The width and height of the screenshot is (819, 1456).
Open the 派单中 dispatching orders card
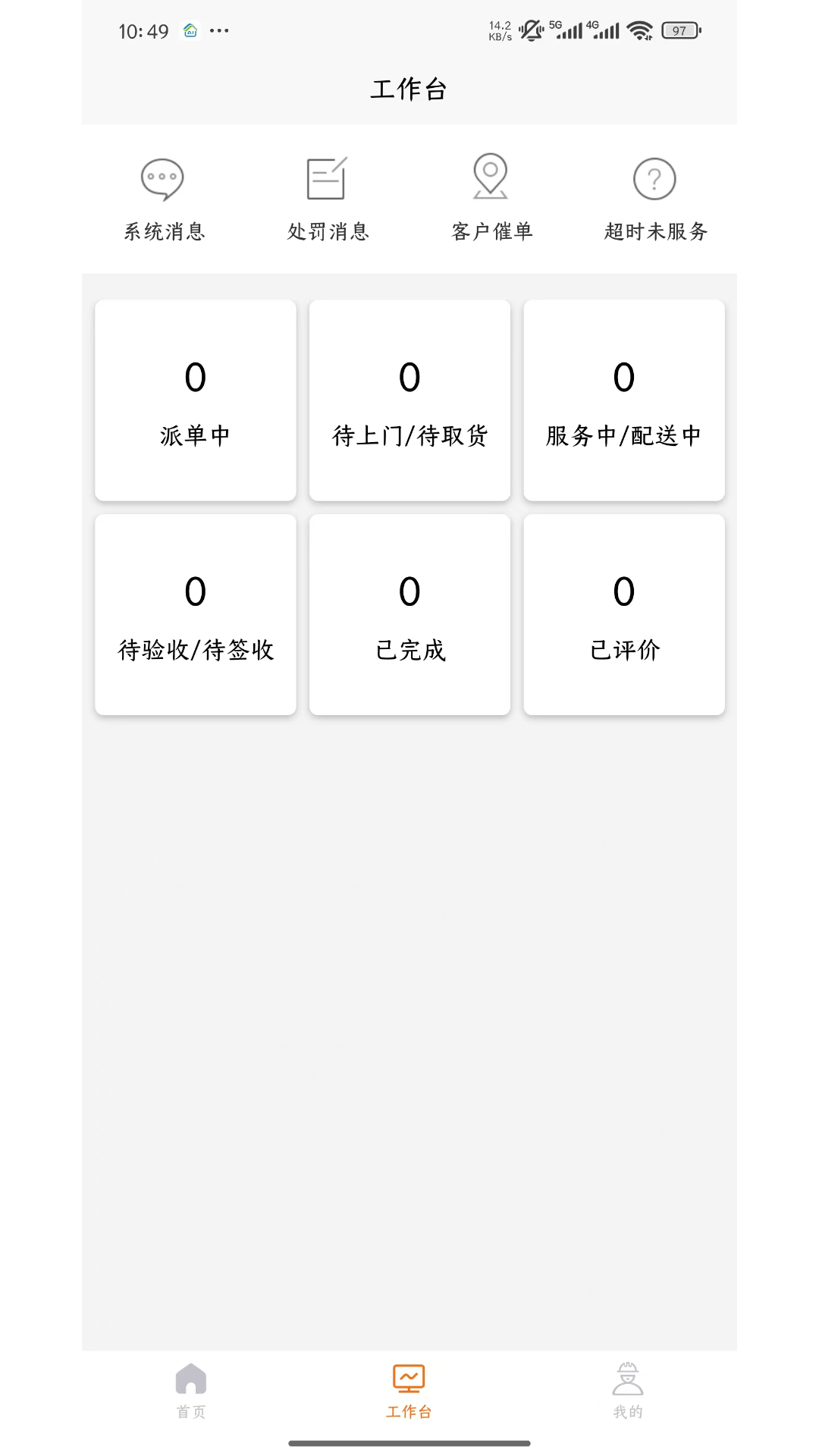195,400
